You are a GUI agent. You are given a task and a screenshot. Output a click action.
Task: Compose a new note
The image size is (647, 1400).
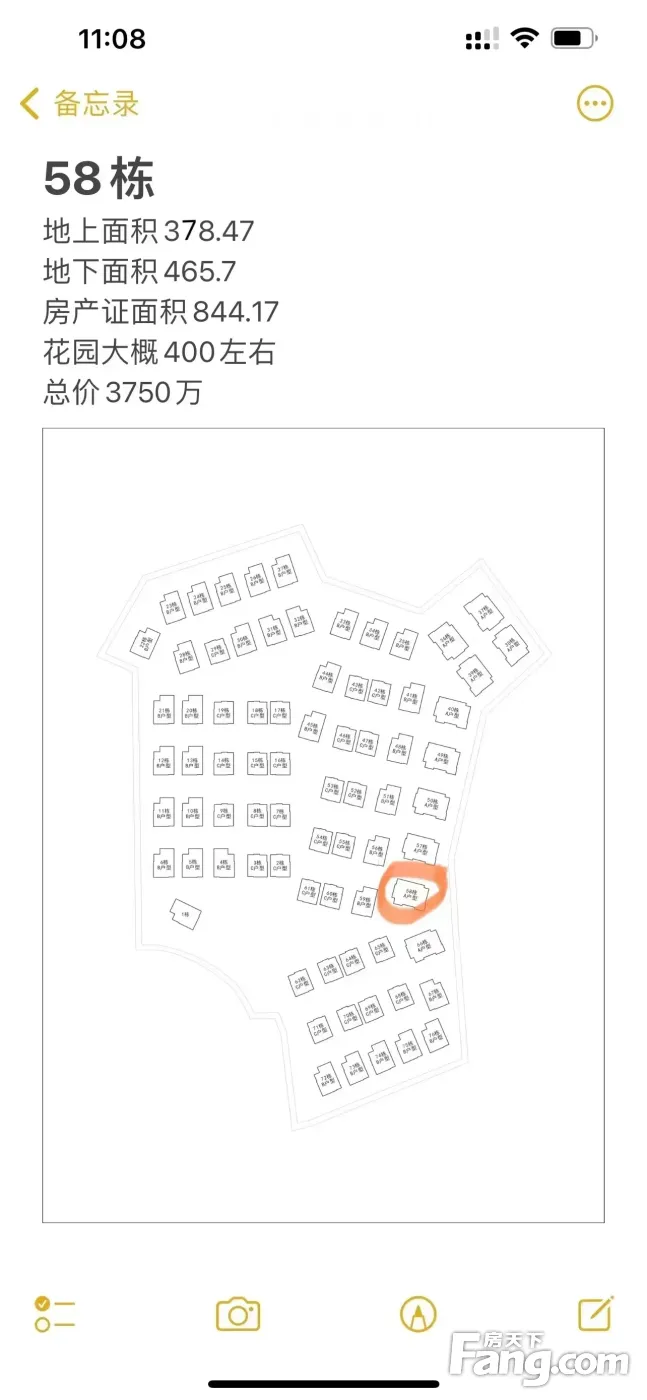click(596, 1314)
